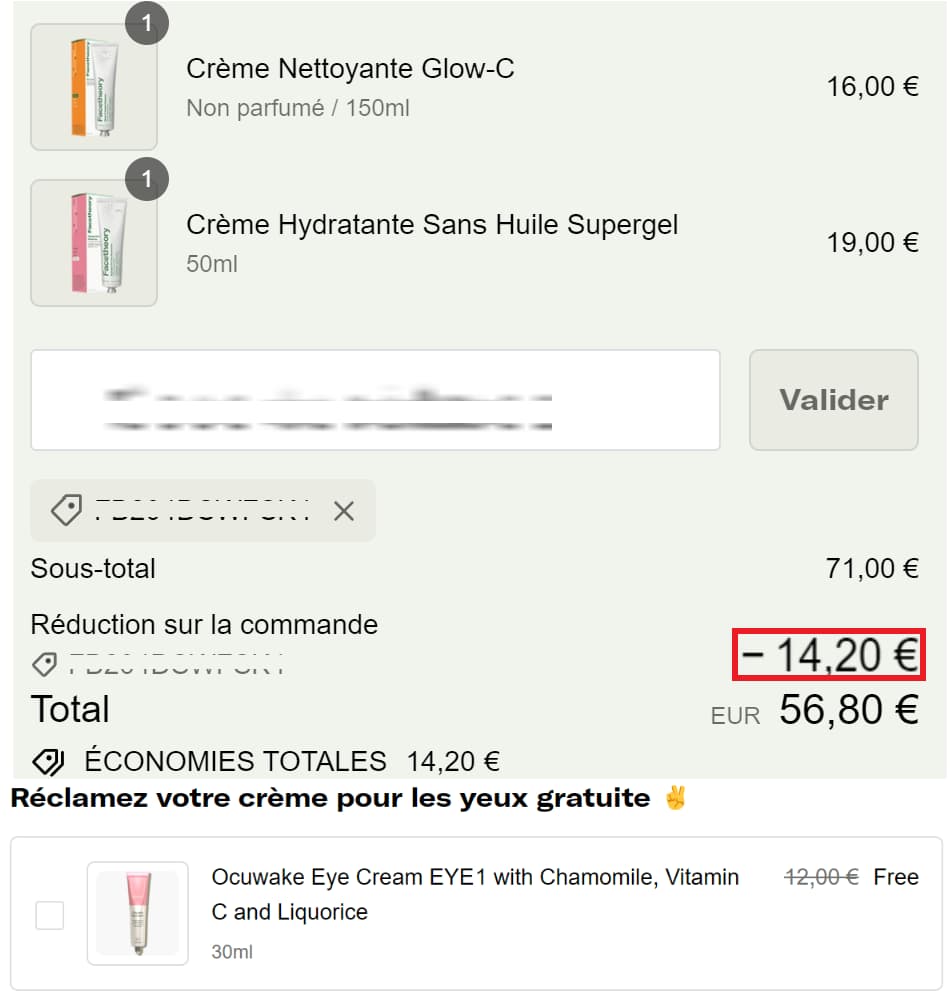Screen dimensions: 952x996
Task: Click the Ocuwake Eye Cream product thumbnail
Action: pyautogui.click(x=138, y=913)
